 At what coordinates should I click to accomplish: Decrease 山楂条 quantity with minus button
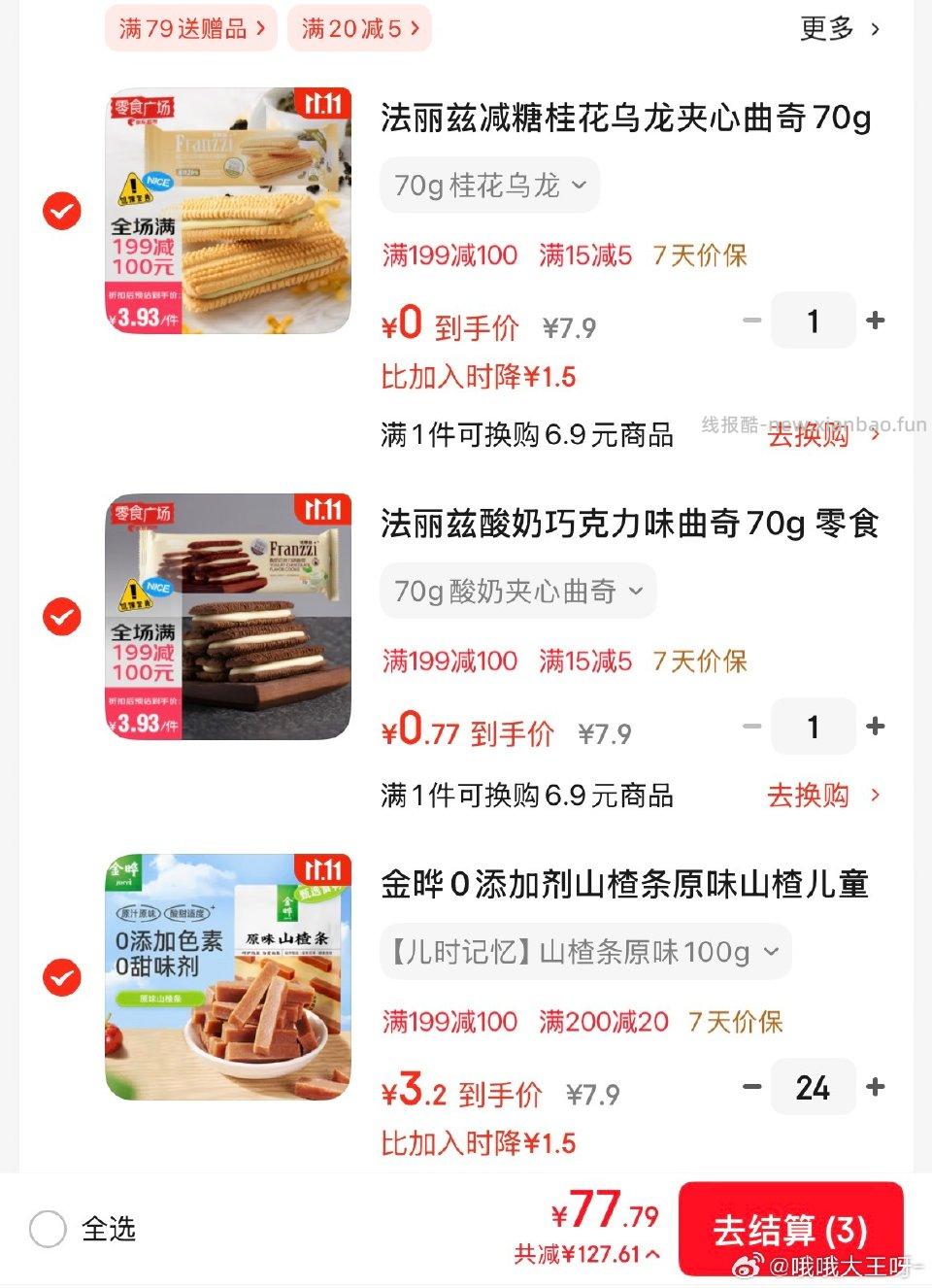click(x=751, y=1088)
